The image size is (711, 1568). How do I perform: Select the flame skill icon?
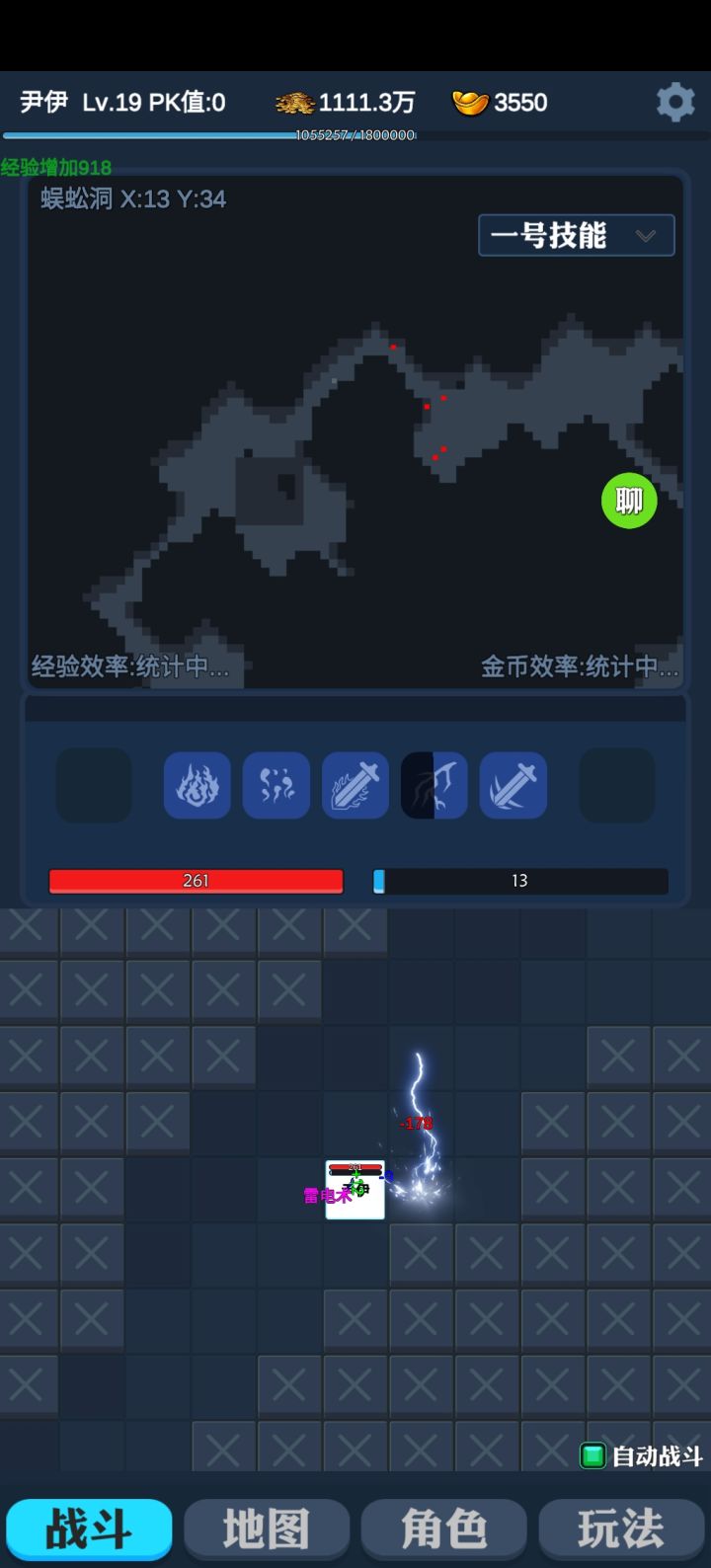(x=197, y=785)
